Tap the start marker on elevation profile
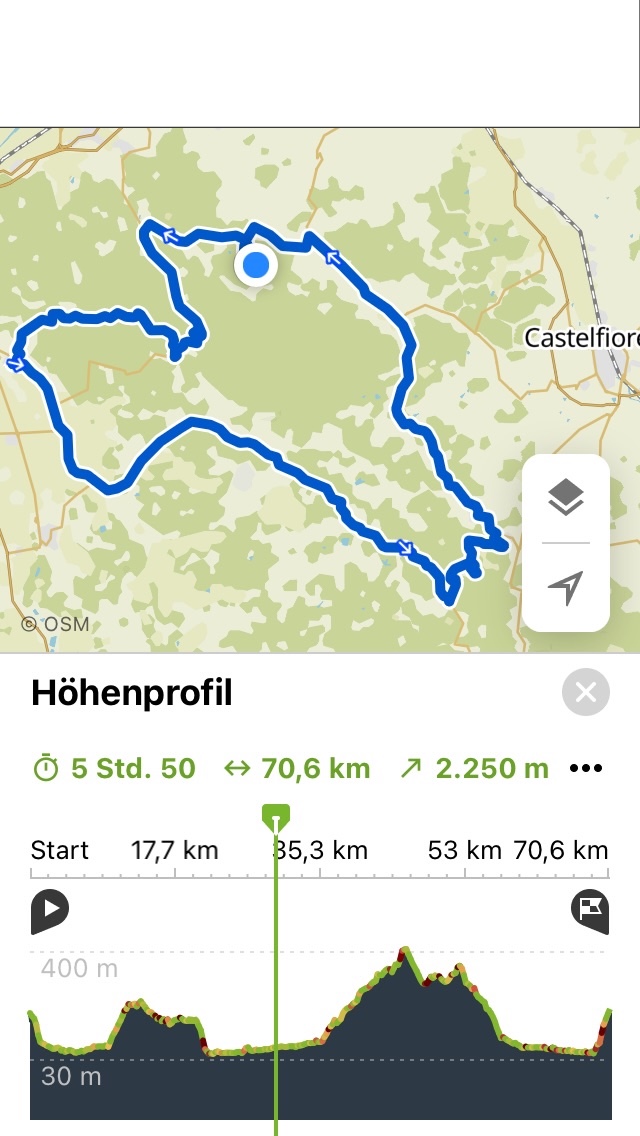 point(50,910)
